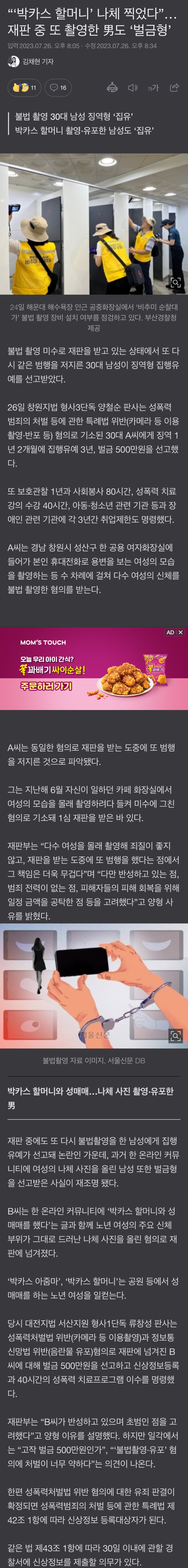This screenshot has width=188, height=1568.
Task: Tap the emoji reaction button showing 11
Action: pos(24,88)
